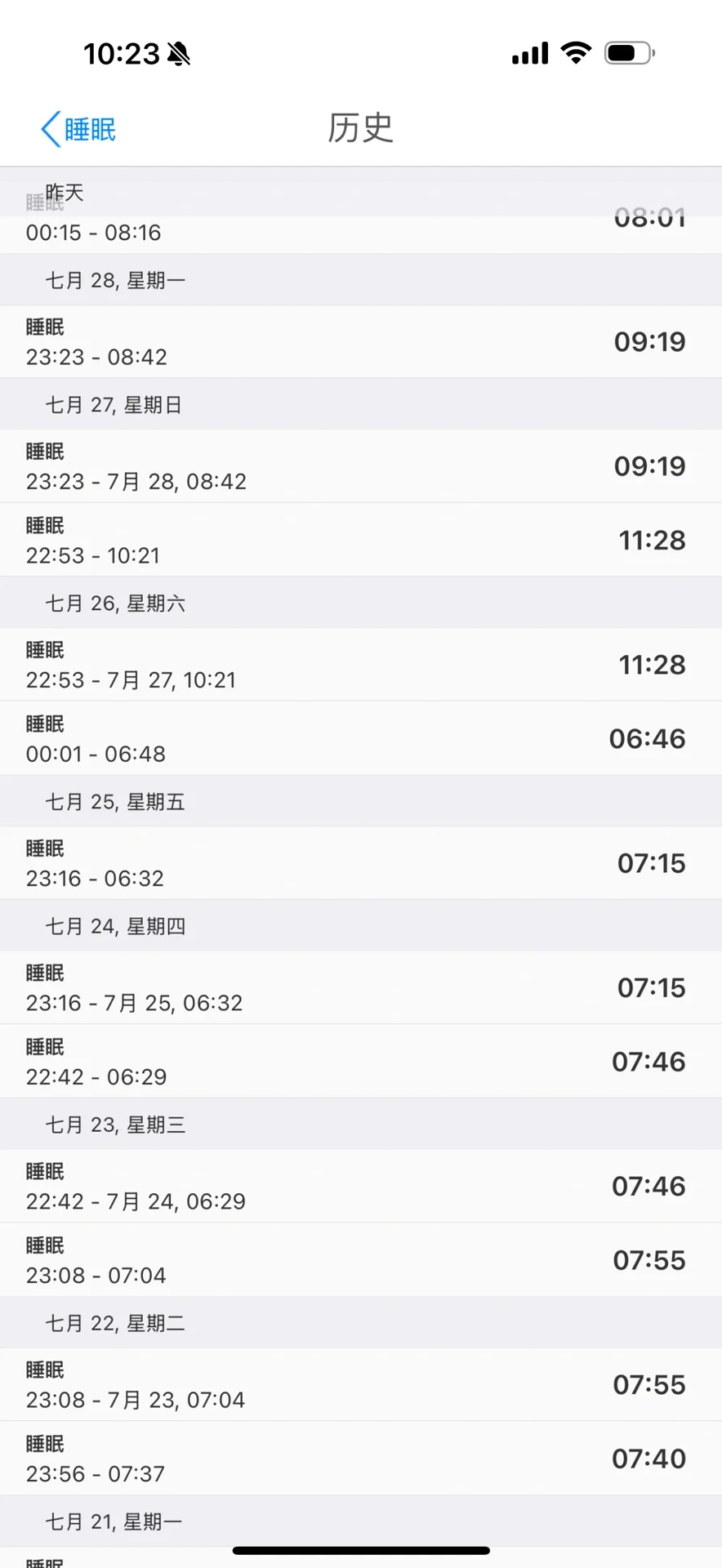Screen dimensions: 722x1568
Task: View sleep record 22:42 - 06:29
Action: pyautogui.click(x=361, y=1062)
